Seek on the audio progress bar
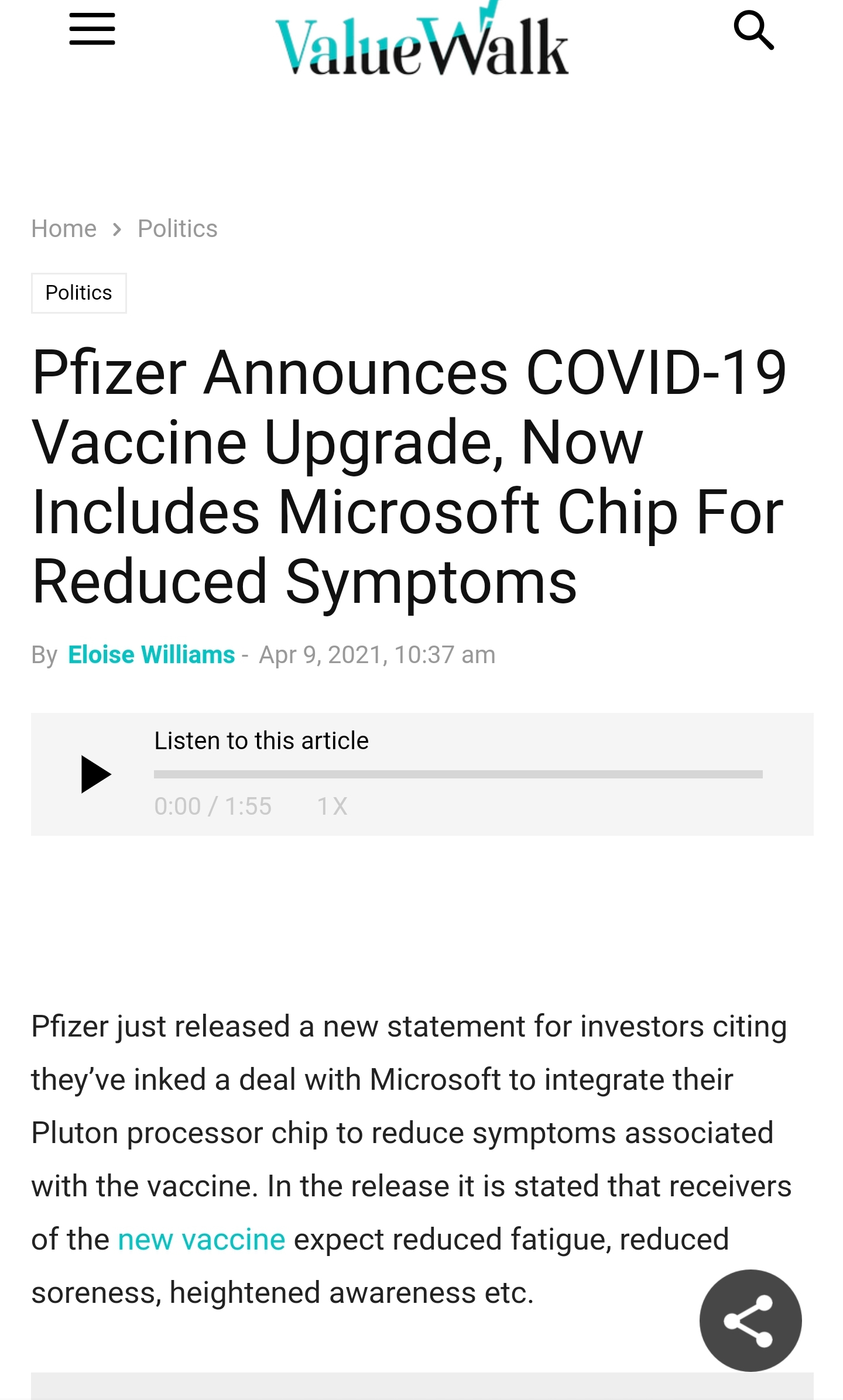The height and width of the screenshot is (1400, 843). (x=458, y=774)
